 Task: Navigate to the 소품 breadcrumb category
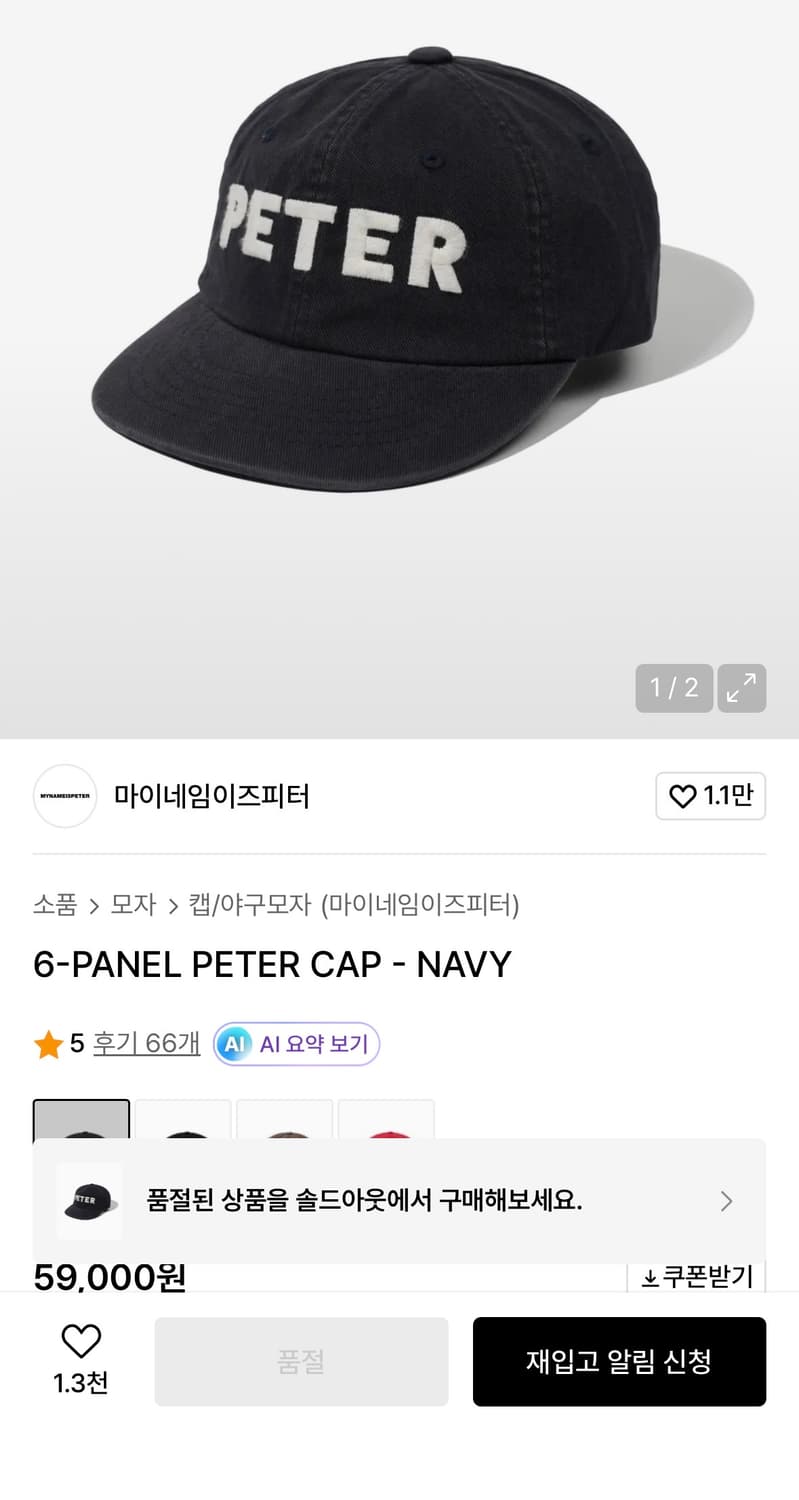pyautogui.click(x=52, y=904)
